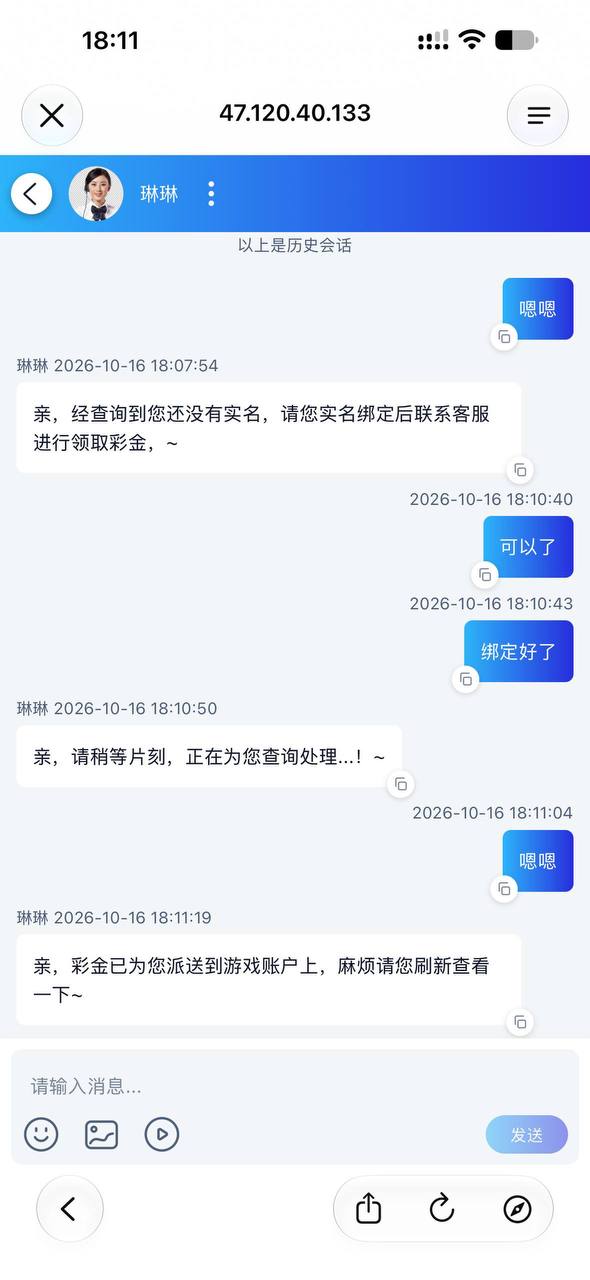Open the three-dot options beside 琳琳
Image resolution: width=590 pixels, height=1280 pixels.
pyautogui.click(x=211, y=194)
